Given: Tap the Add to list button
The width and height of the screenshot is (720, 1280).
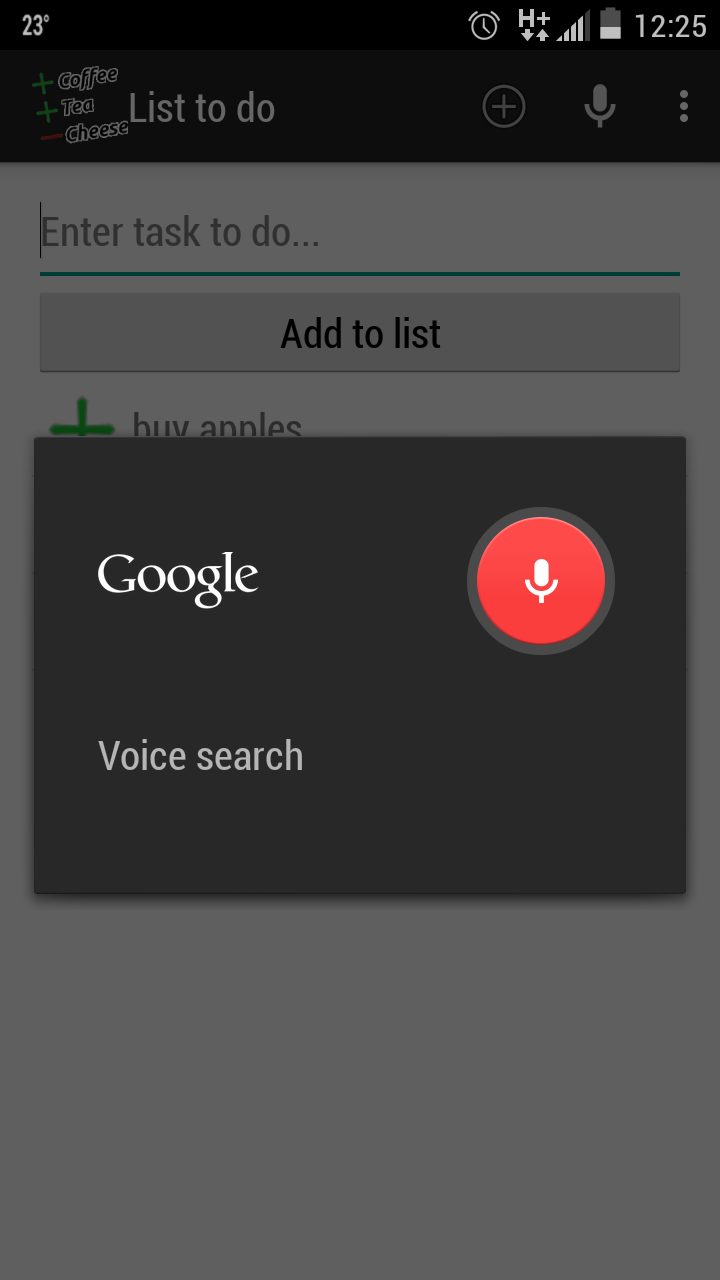Looking at the screenshot, I should click(x=360, y=333).
